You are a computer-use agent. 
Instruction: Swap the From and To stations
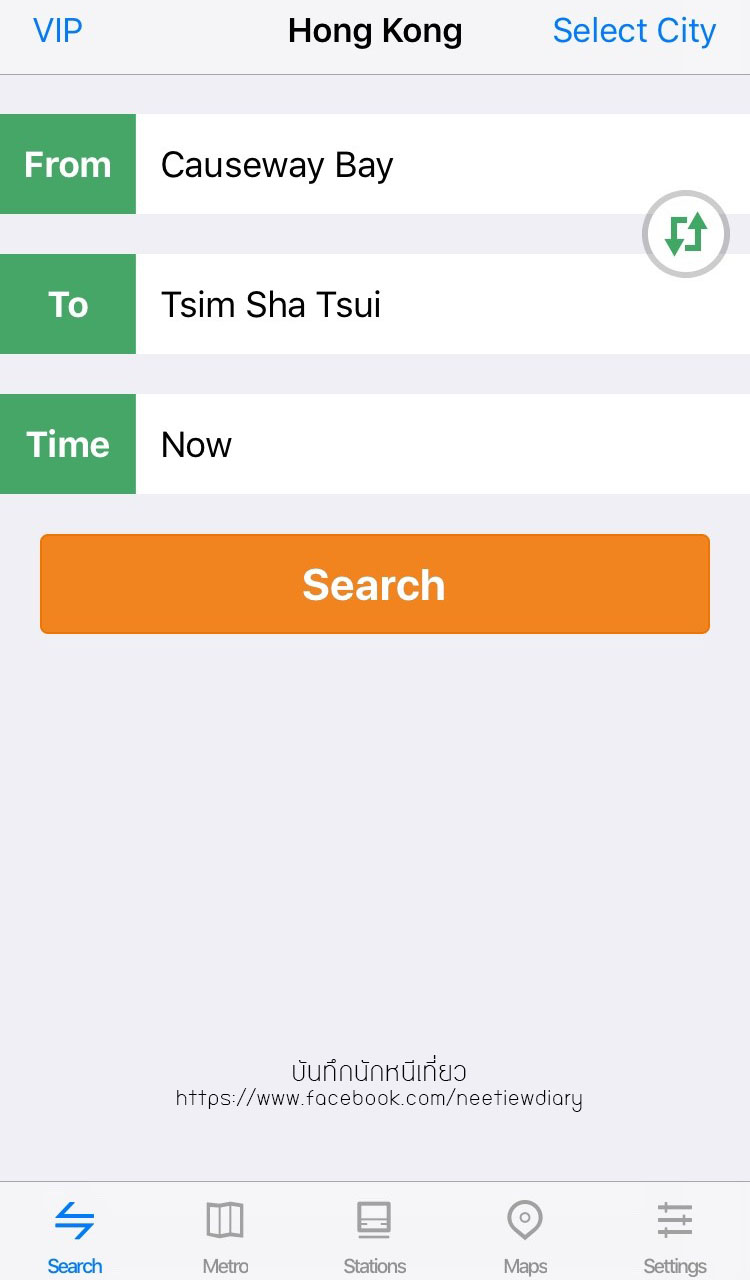tap(685, 234)
